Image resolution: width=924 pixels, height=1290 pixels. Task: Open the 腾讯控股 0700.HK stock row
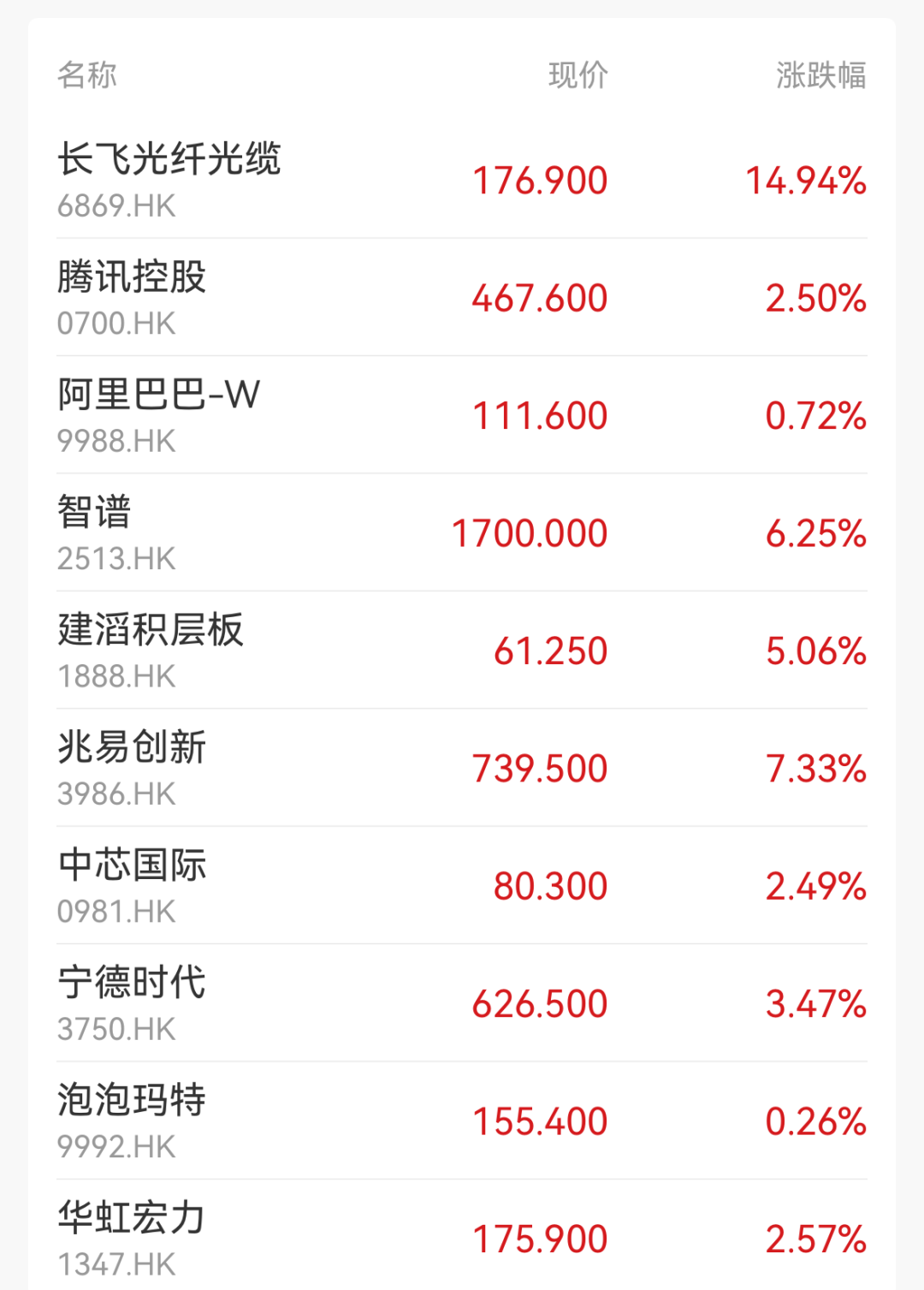point(462,297)
